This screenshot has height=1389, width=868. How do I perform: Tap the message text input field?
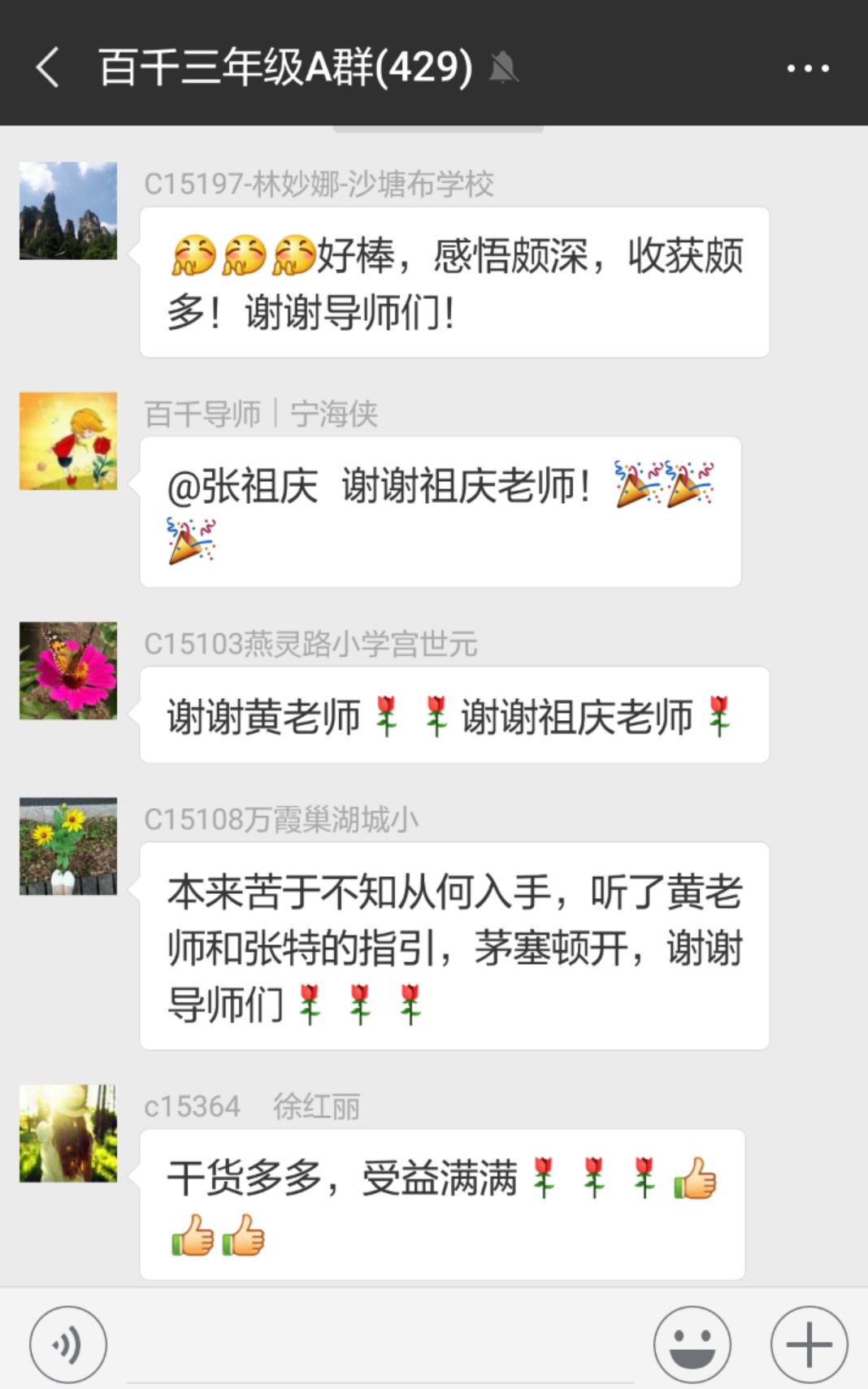[x=380, y=1349]
